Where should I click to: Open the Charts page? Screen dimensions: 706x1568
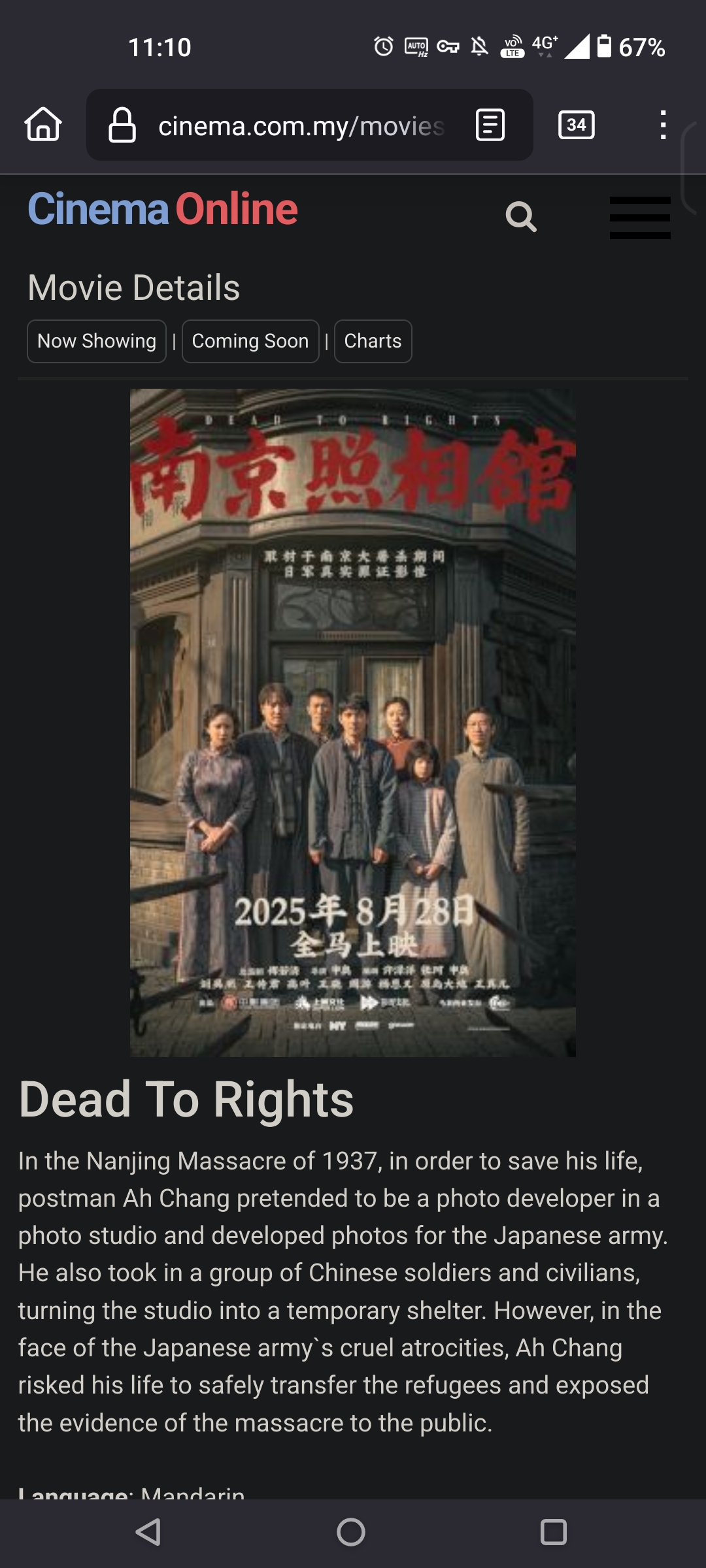pyautogui.click(x=373, y=341)
